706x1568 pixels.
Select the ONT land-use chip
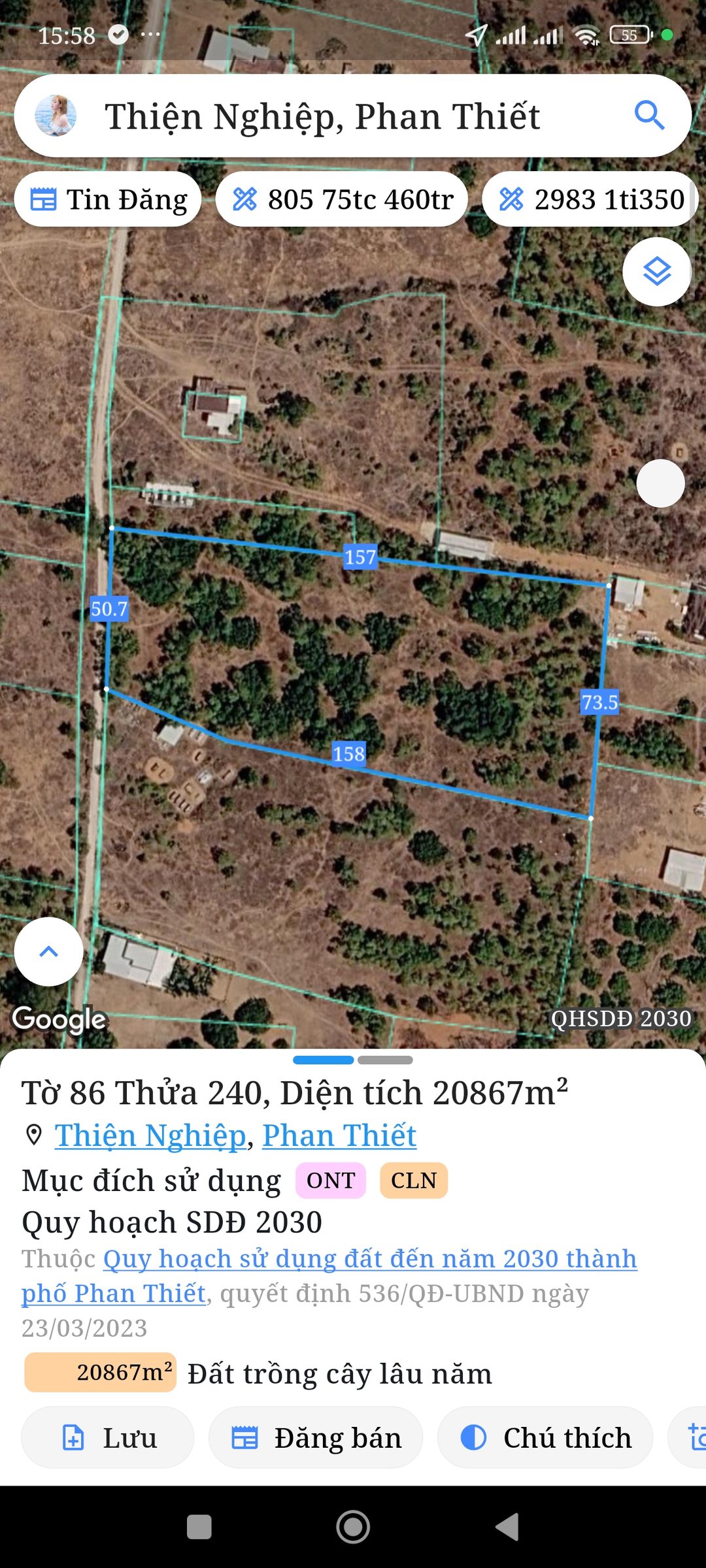click(x=331, y=1181)
